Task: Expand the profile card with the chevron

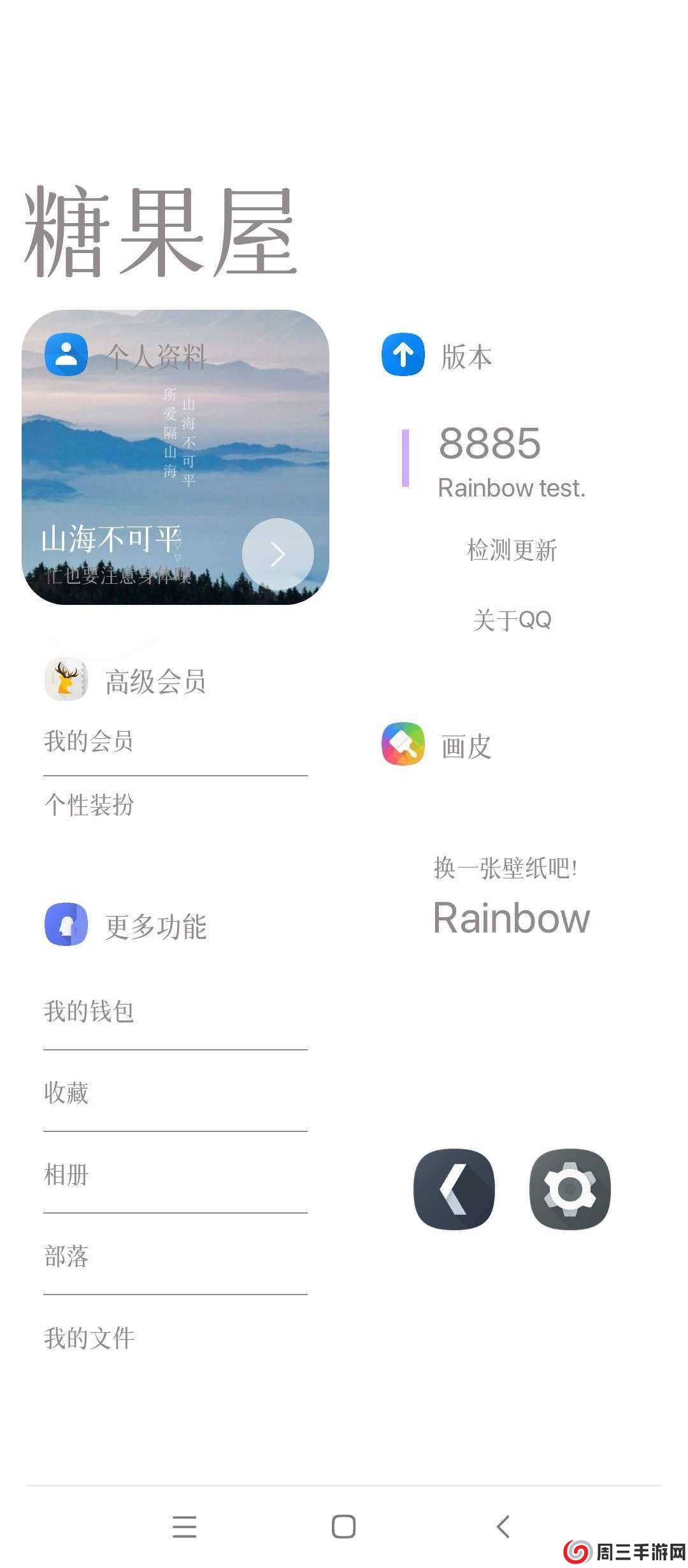Action: coord(278,555)
